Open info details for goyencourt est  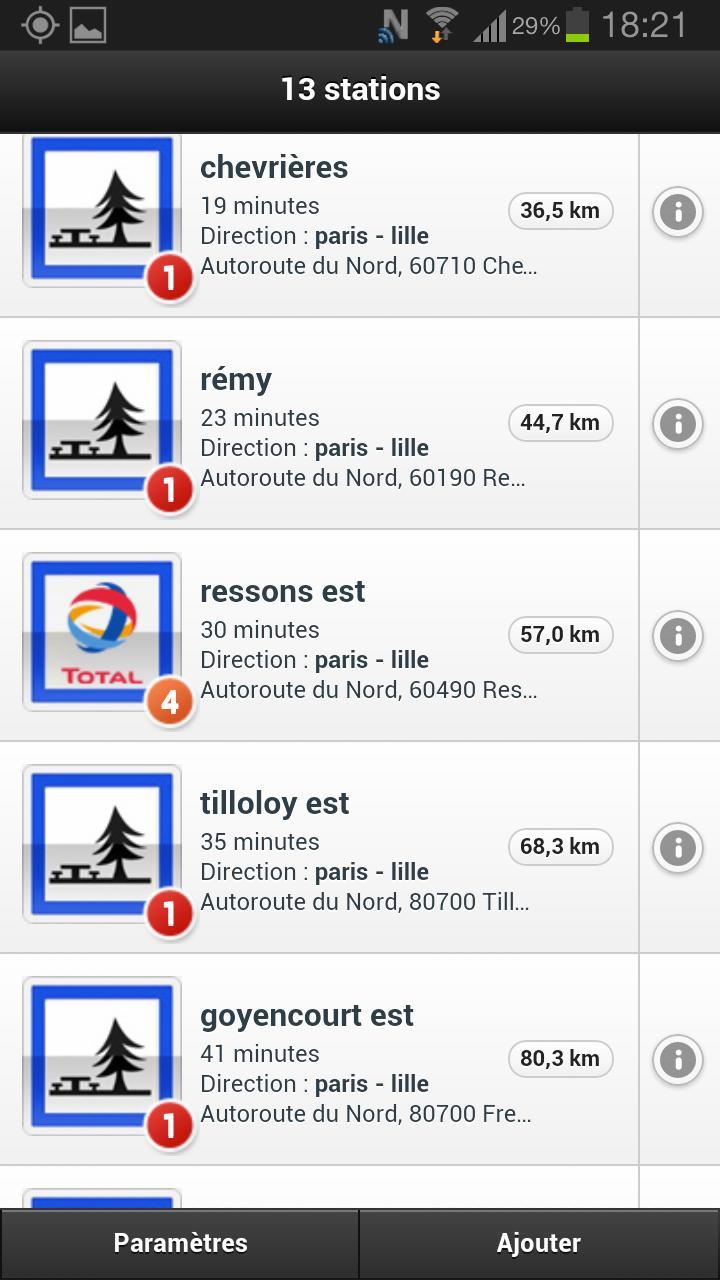pyautogui.click(x=678, y=1060)
